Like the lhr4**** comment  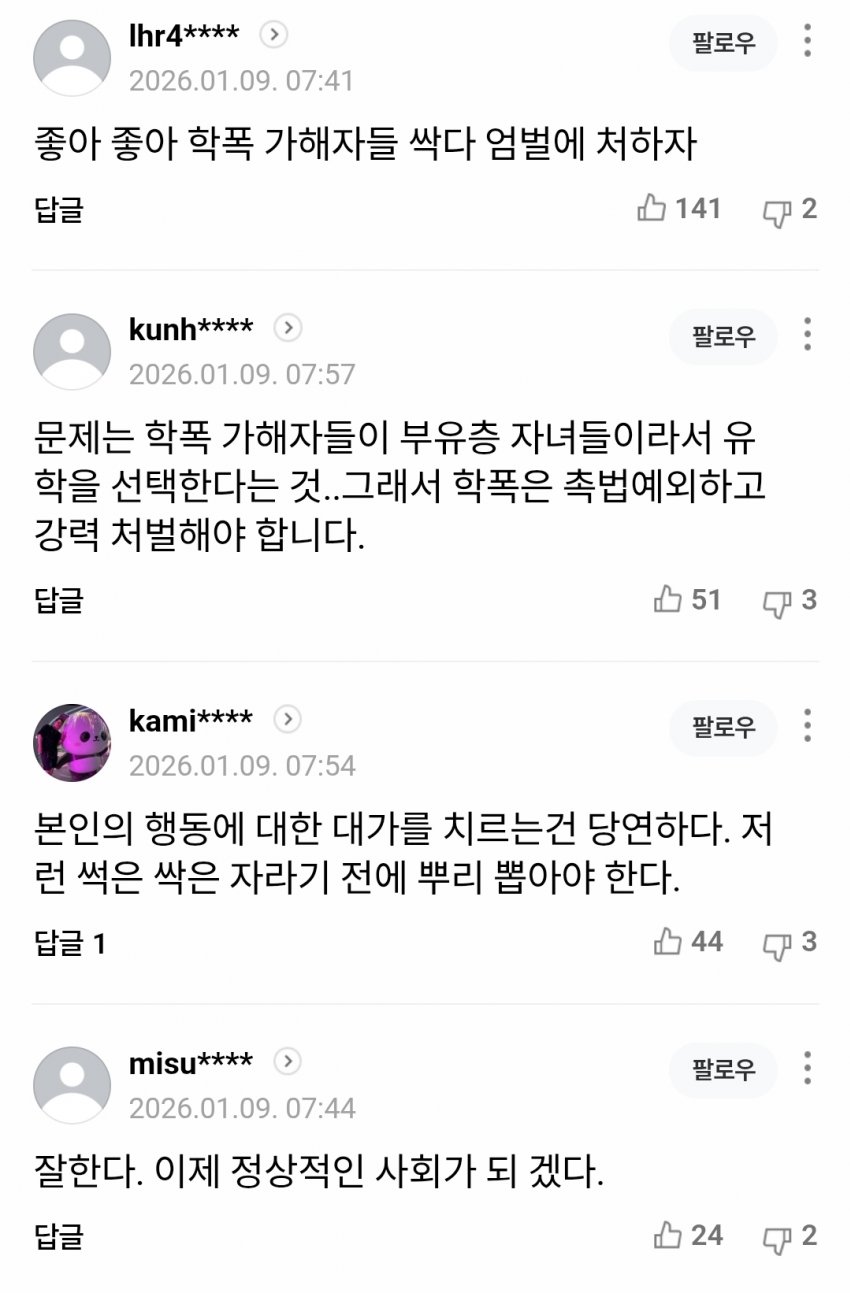(652, 208)
